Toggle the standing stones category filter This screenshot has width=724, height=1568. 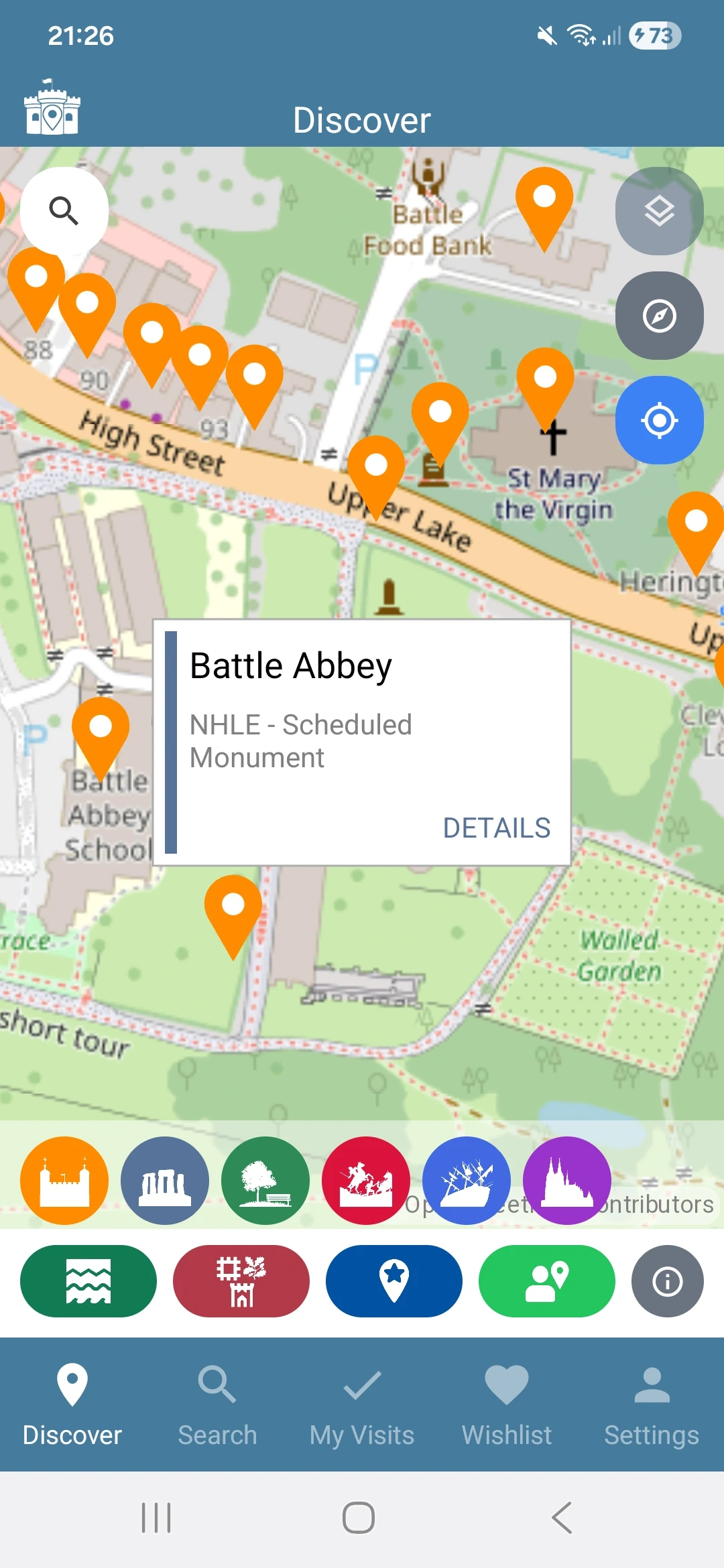(165, 1181)
